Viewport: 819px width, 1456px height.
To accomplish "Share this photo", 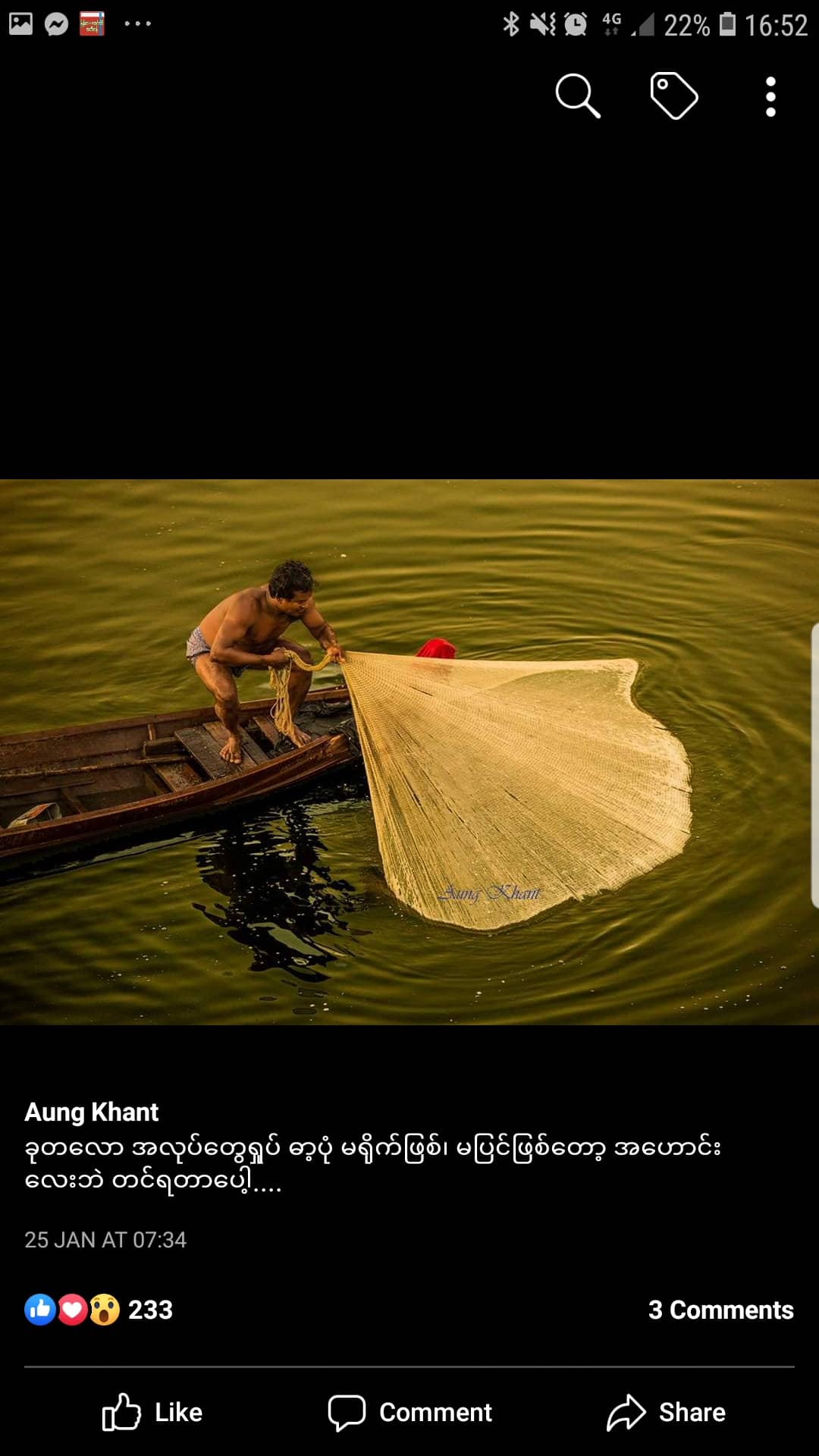I will [x=667, y=1412].
